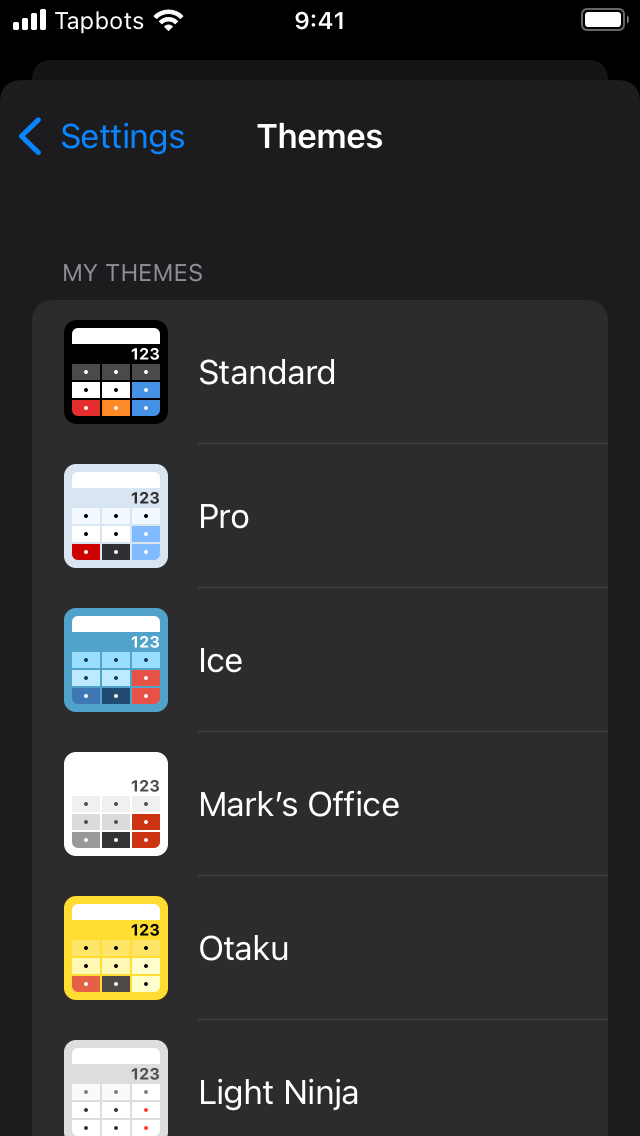Switch to the Otaku theme
640x1136 pixels.
pos(320,948)
